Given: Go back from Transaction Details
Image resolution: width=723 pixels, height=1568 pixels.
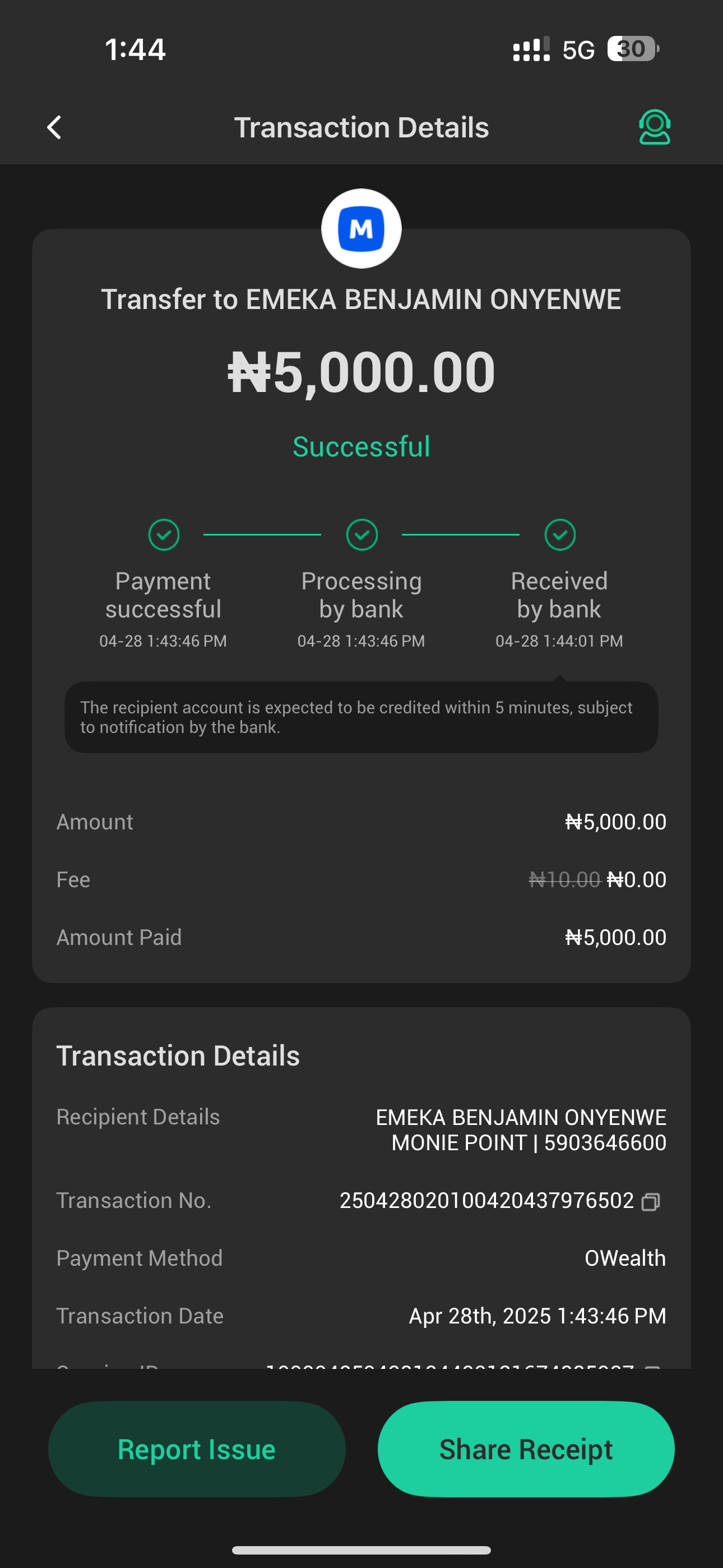Looking at the screenshot, I should tap(54, 128).
